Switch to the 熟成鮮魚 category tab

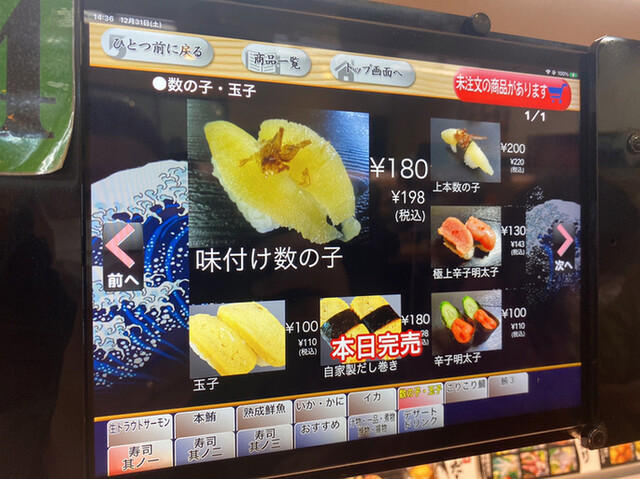click(x=264, y=410)
